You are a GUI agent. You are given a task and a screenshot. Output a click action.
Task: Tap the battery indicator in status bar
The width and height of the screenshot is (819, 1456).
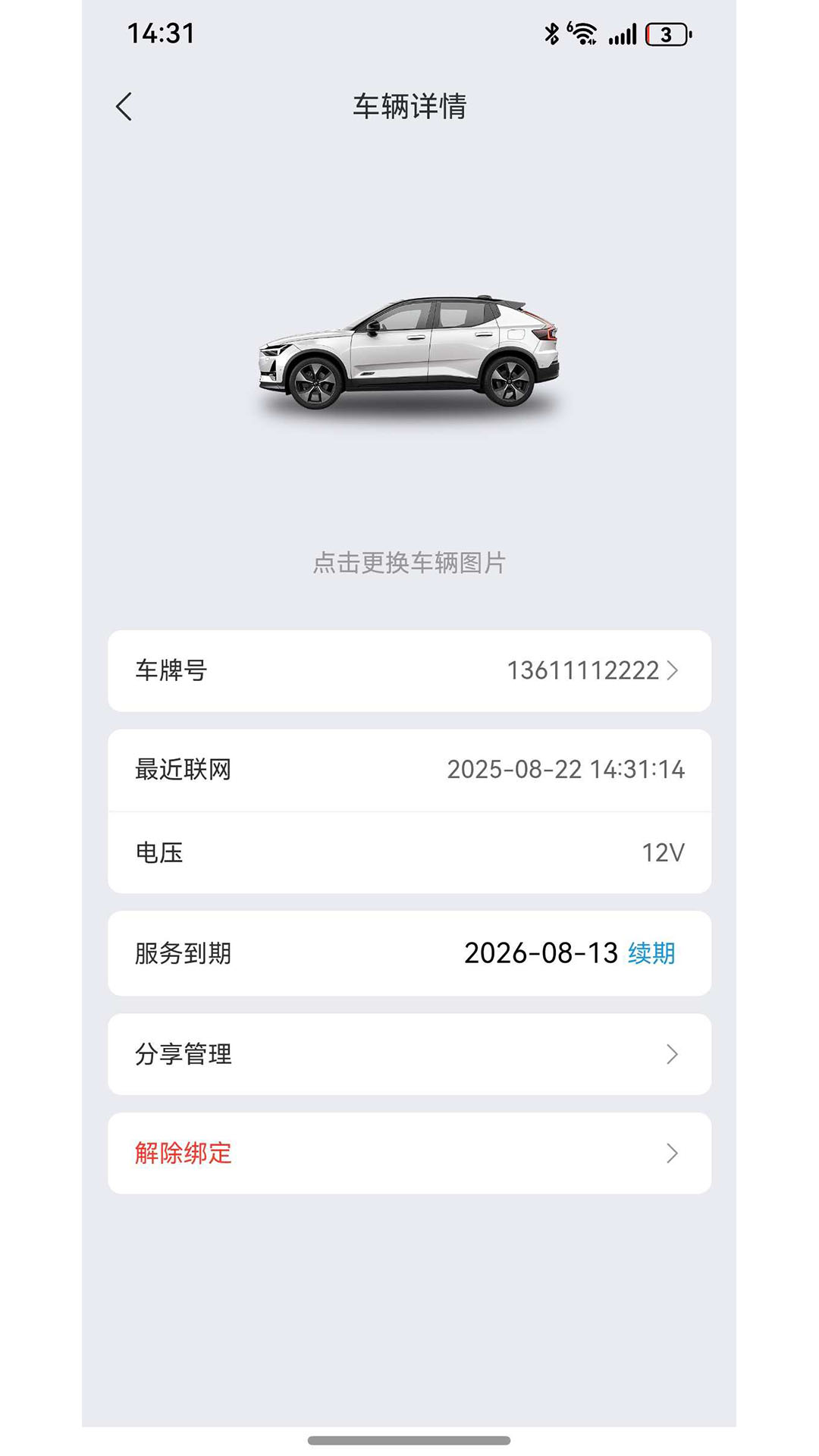[x=664, y=34]
